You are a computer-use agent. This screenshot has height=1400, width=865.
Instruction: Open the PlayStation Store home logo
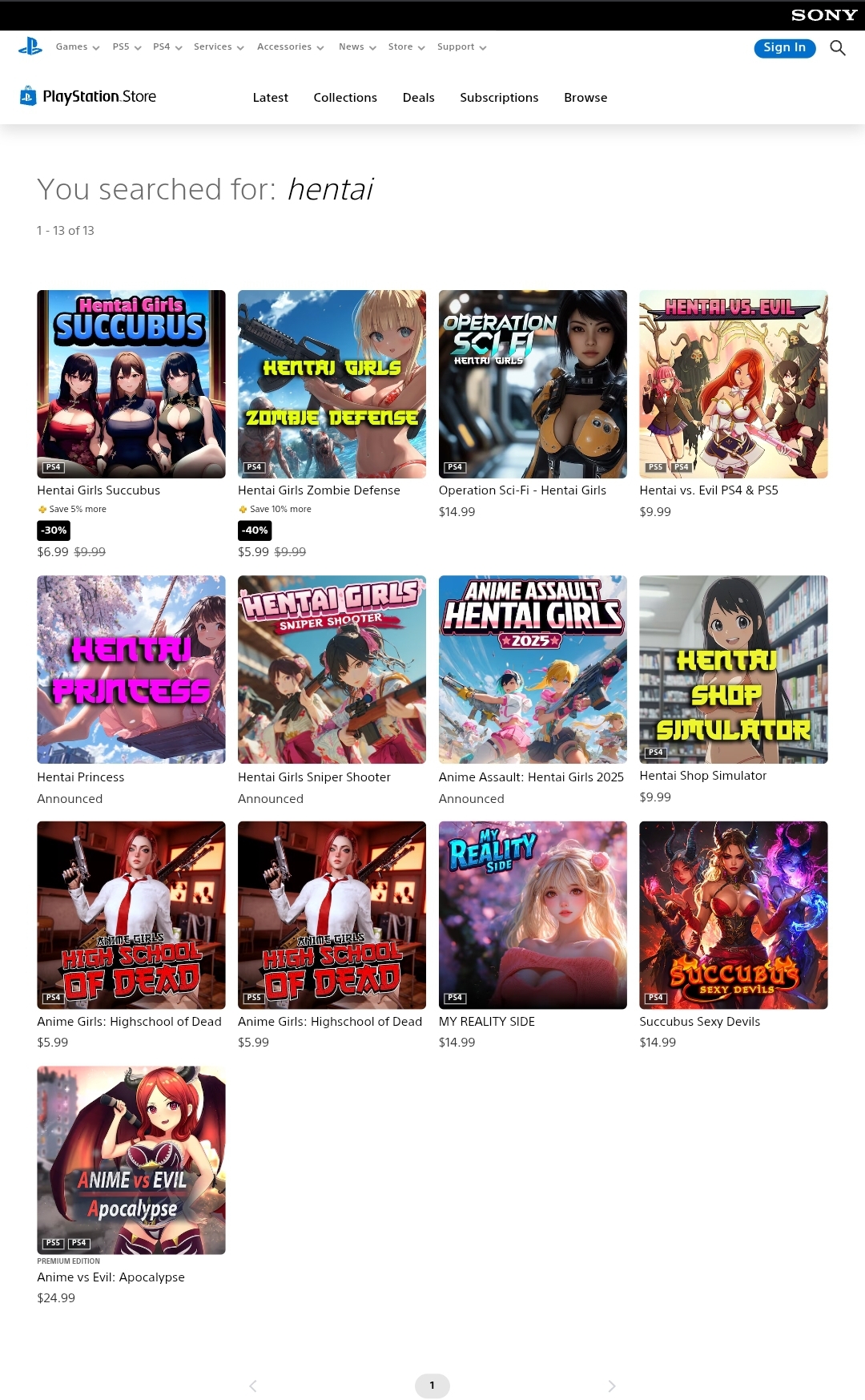[x=88, y=97]
